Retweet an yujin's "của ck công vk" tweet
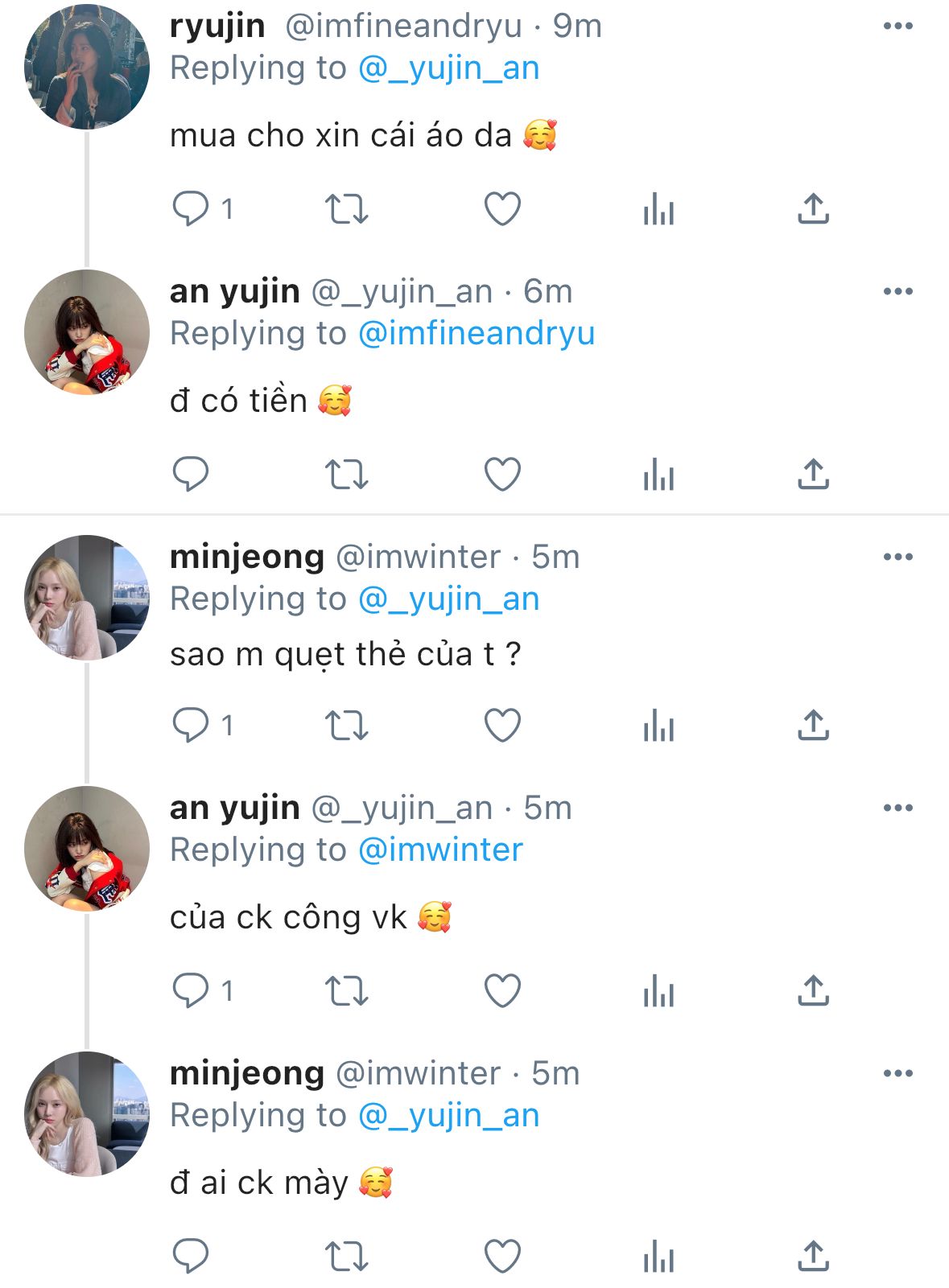The width and height of the screenshot is (949, 1288). [x=346, y=991]
